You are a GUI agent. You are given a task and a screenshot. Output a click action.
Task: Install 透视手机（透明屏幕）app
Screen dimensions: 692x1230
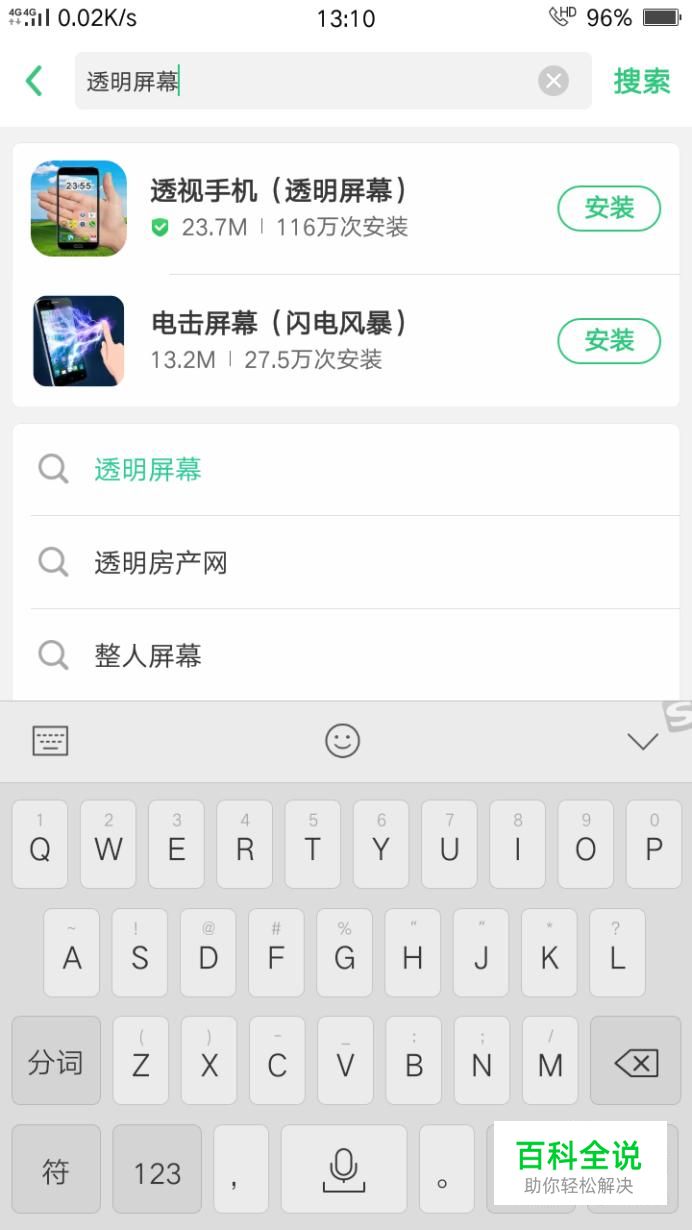click(x=608, y=208)
